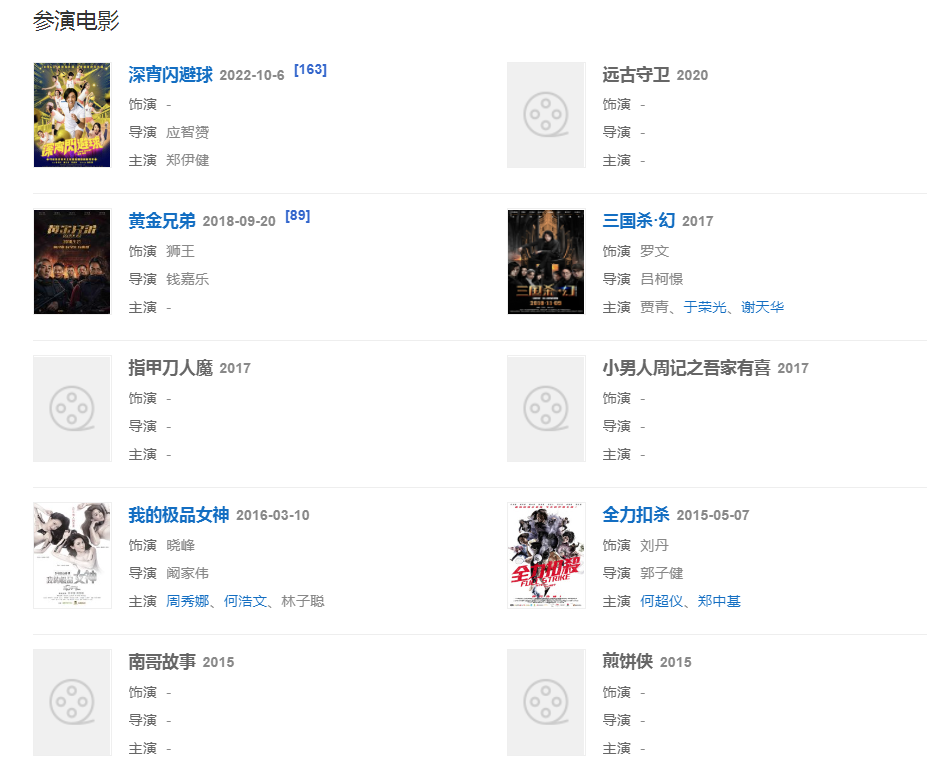
Task: Open actor link 于荣光
Action: pos(705,307)
